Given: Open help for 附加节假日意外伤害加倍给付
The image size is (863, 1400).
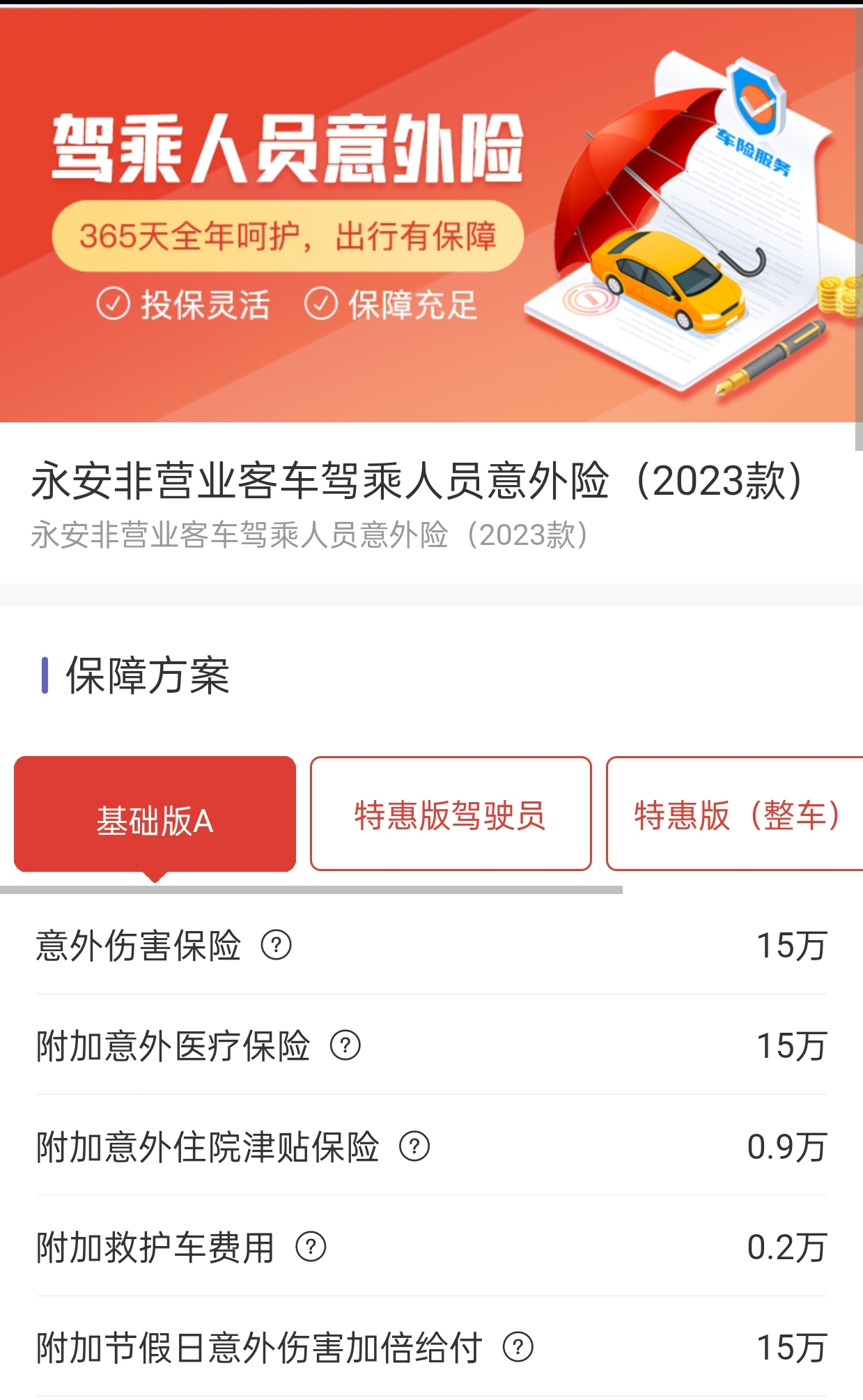Looking at the screenshot, I should click(x=518, y=1347).
